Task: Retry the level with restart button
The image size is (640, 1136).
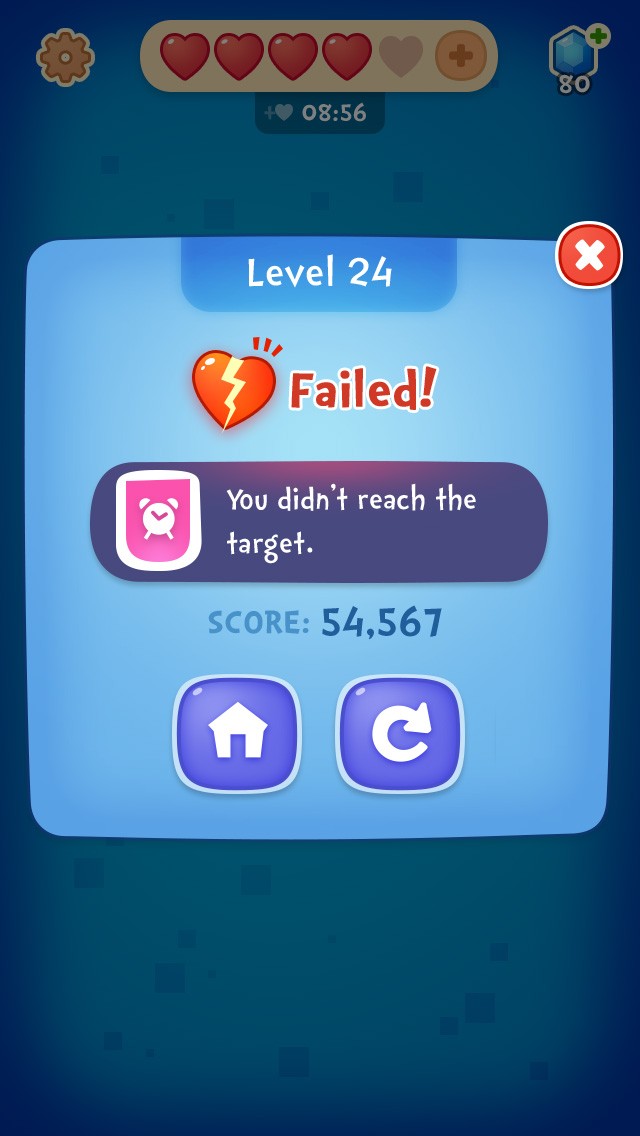Action: click(401, 734)
